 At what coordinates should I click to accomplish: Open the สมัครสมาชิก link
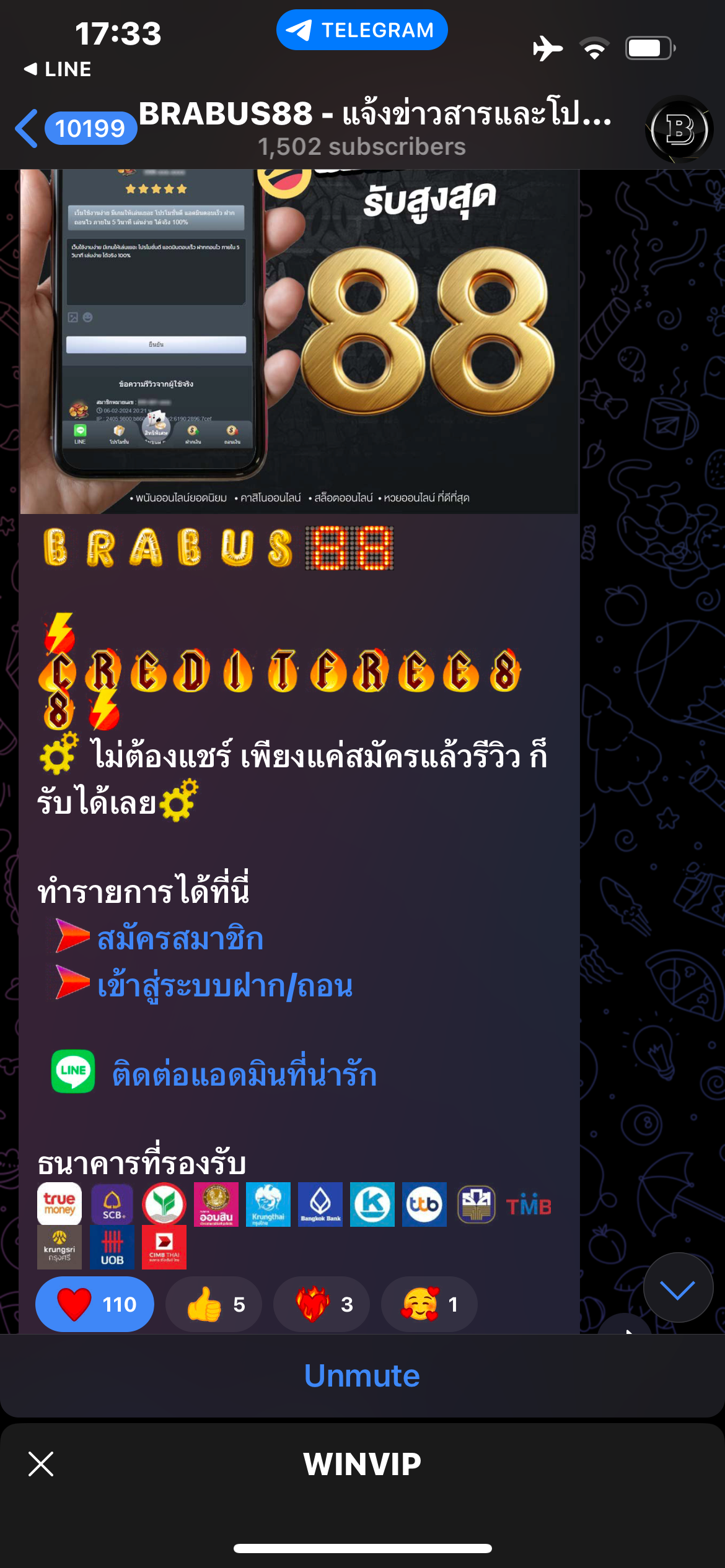coord(180,939)
